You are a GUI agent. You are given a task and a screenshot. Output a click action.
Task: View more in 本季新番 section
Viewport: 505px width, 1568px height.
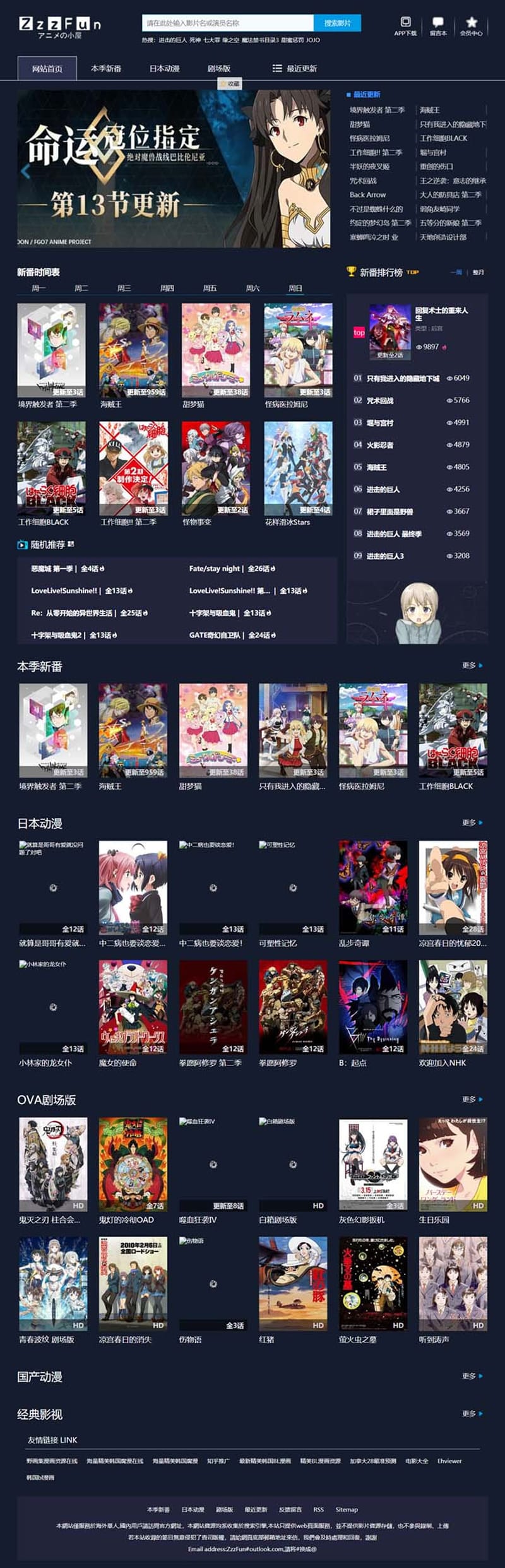472,665
